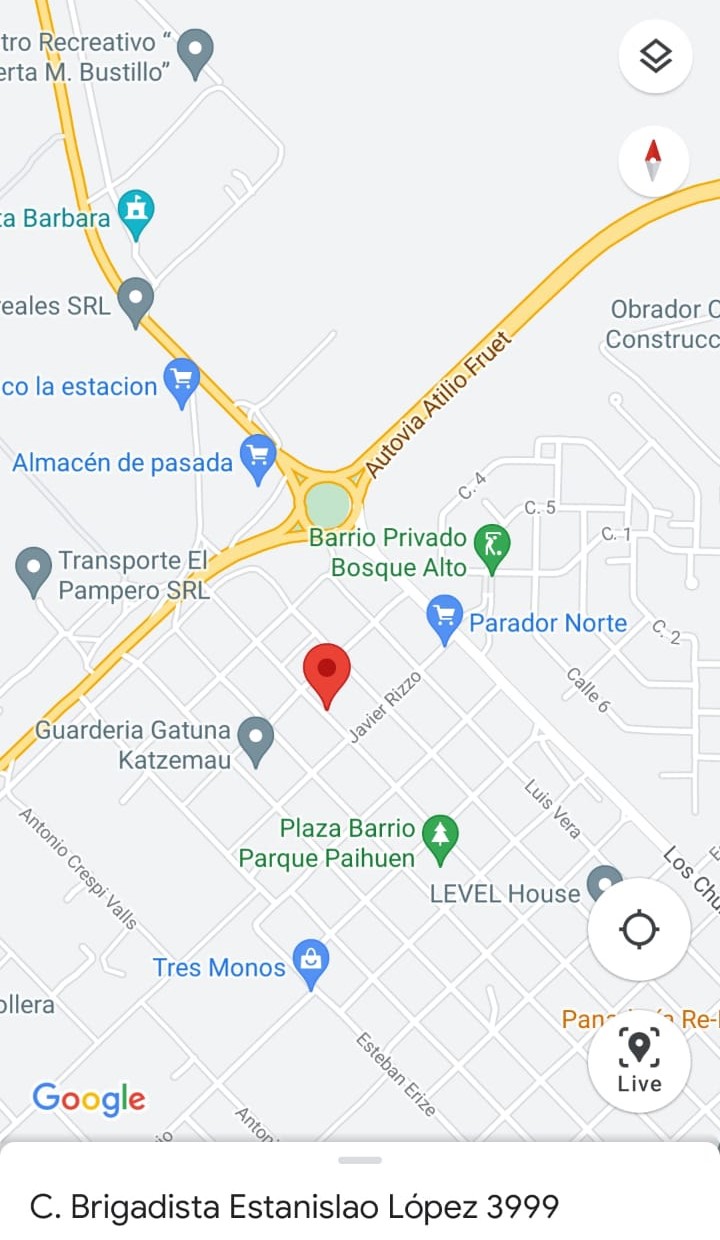Select the Parador Norte place pin
This screenshot has width=720, height=1240.
click(x=444, y=620)
